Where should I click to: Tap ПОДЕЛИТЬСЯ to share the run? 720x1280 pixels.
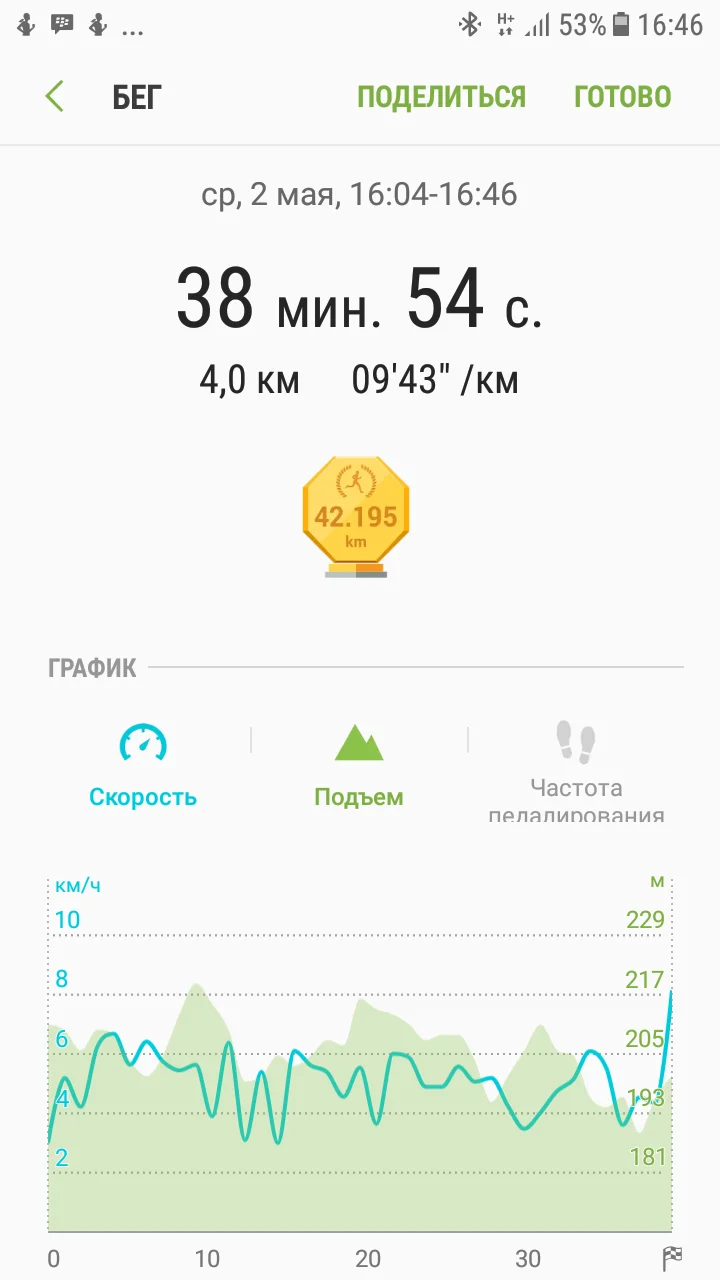click(441, 97)
